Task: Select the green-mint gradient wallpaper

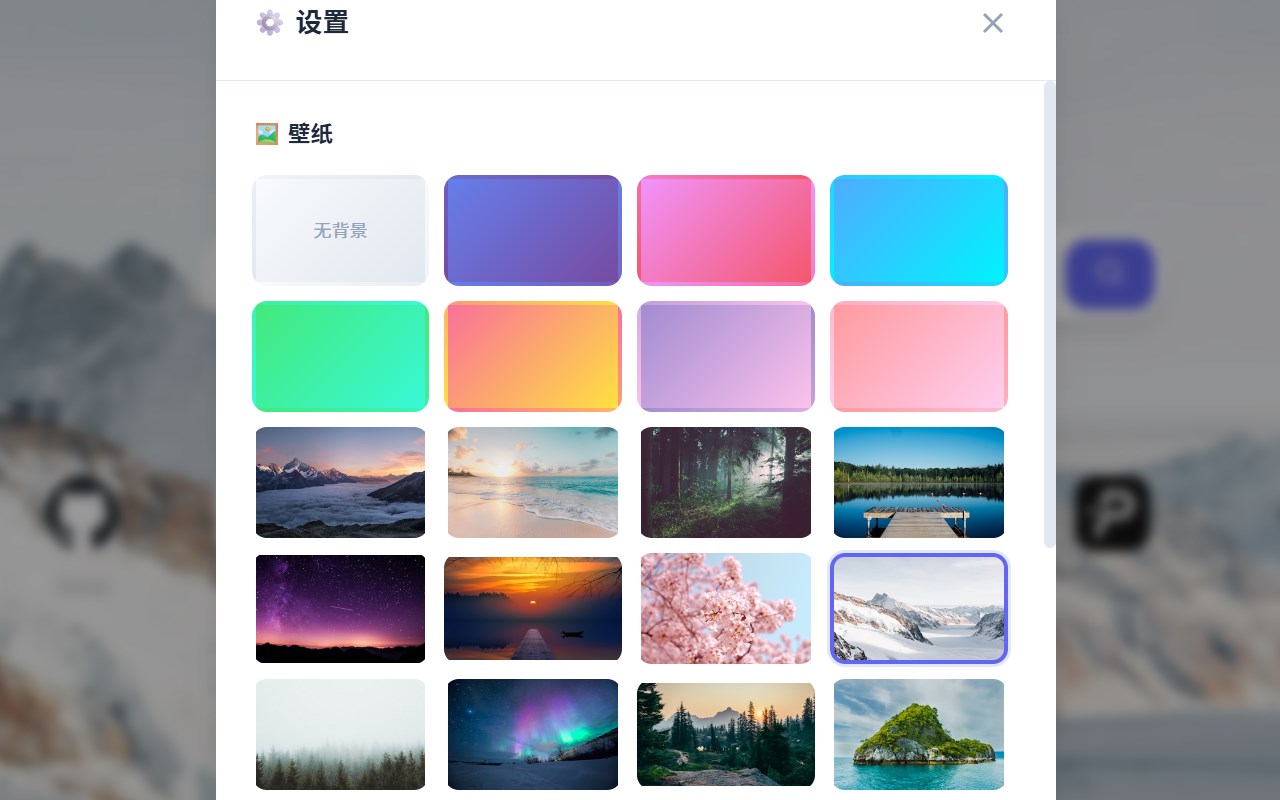Action: click(340, 356)
